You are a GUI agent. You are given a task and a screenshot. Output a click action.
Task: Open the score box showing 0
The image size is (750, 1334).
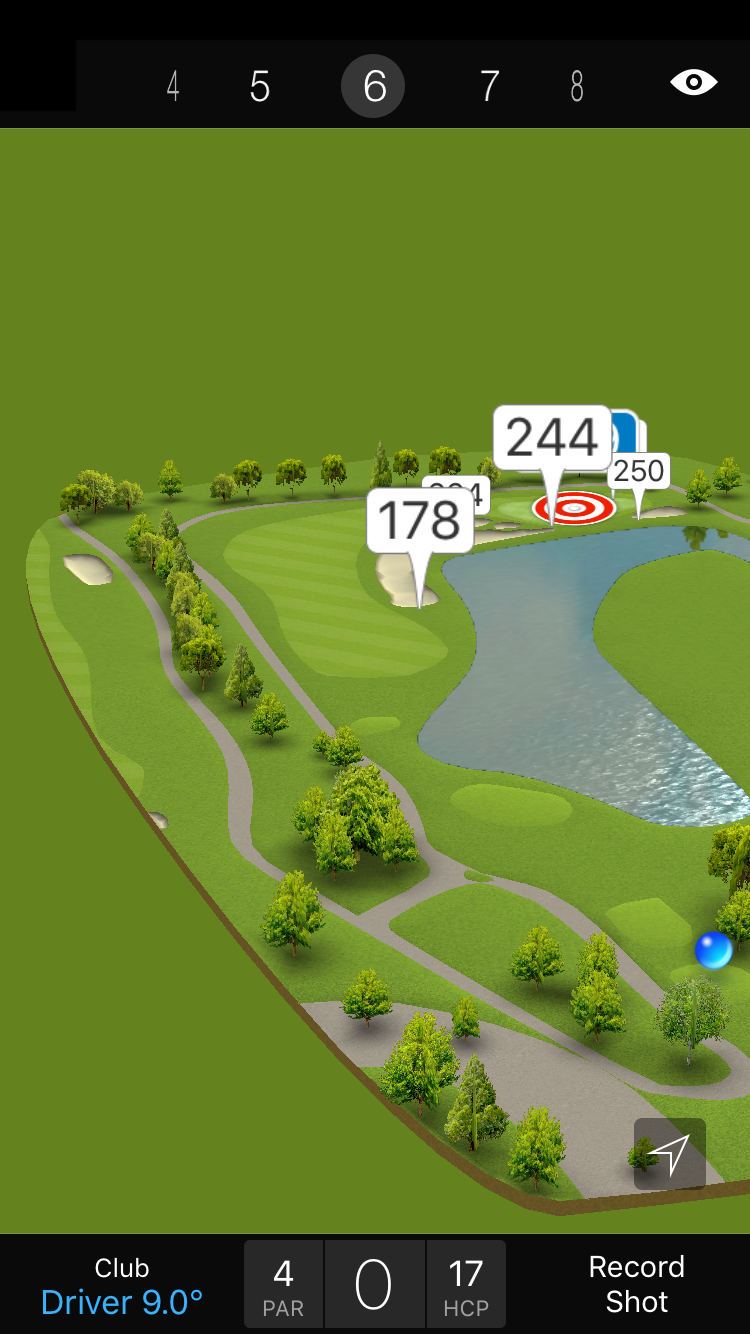pos(374,1285)
